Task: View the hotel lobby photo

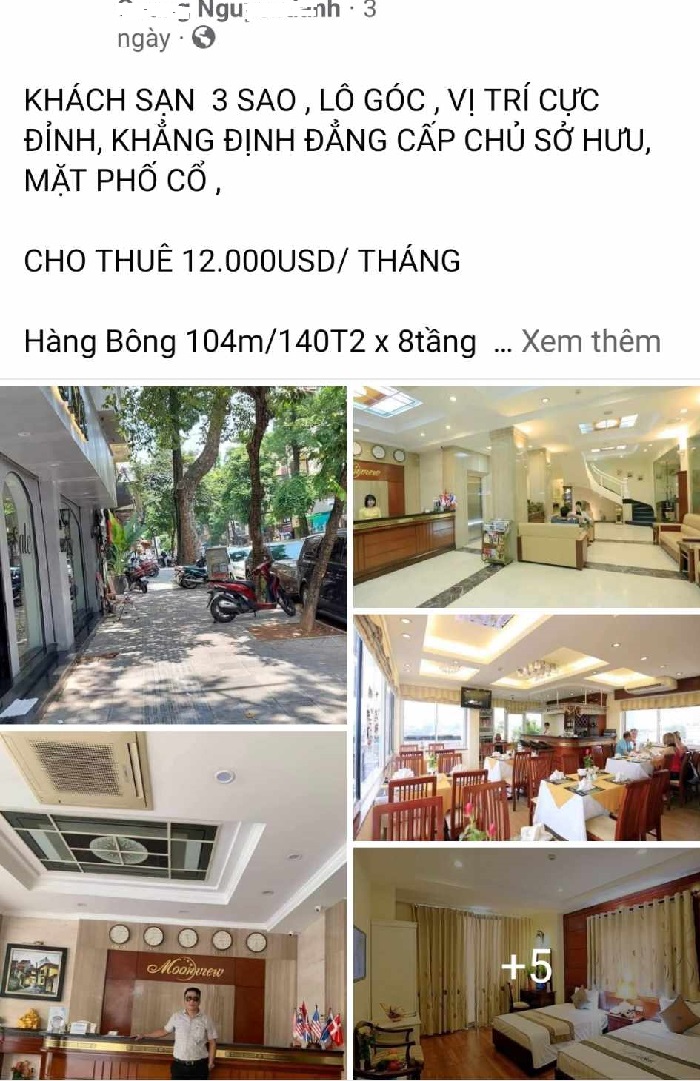Action: point(526,497)
